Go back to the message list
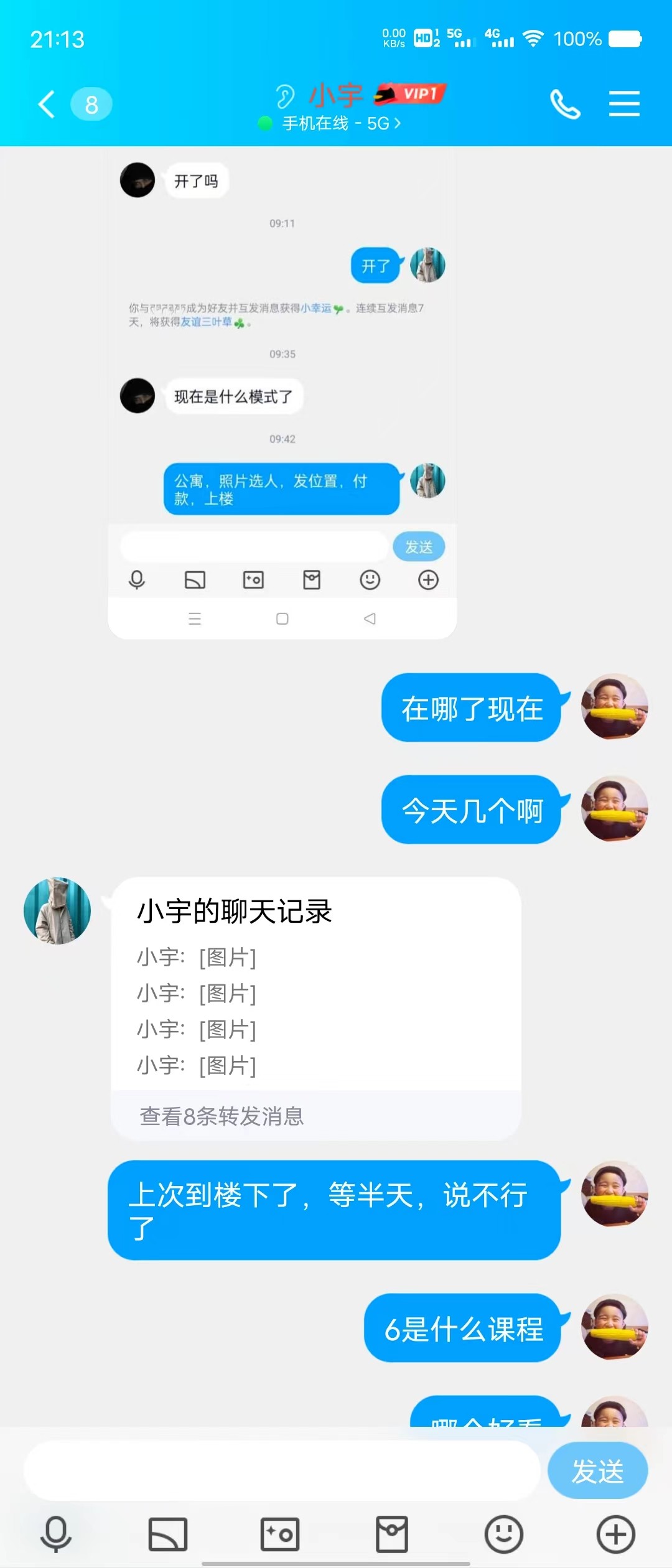672x1568 pixels. (x=47, y=104)
